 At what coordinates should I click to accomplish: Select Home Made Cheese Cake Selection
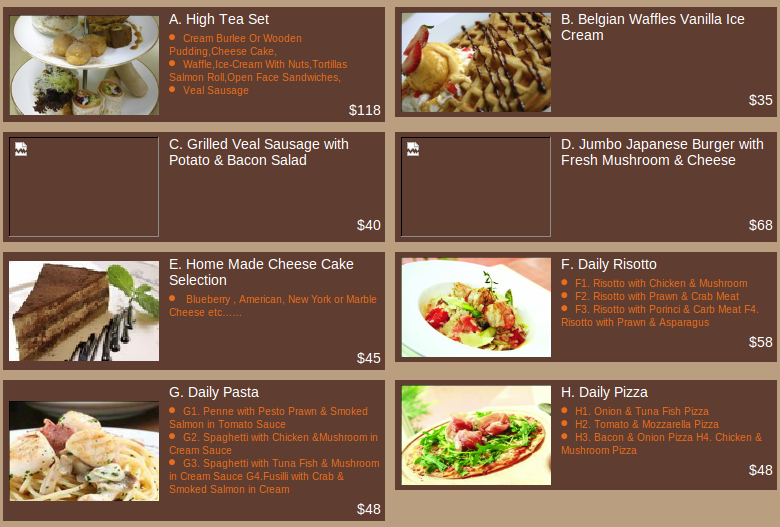point(260,272)
